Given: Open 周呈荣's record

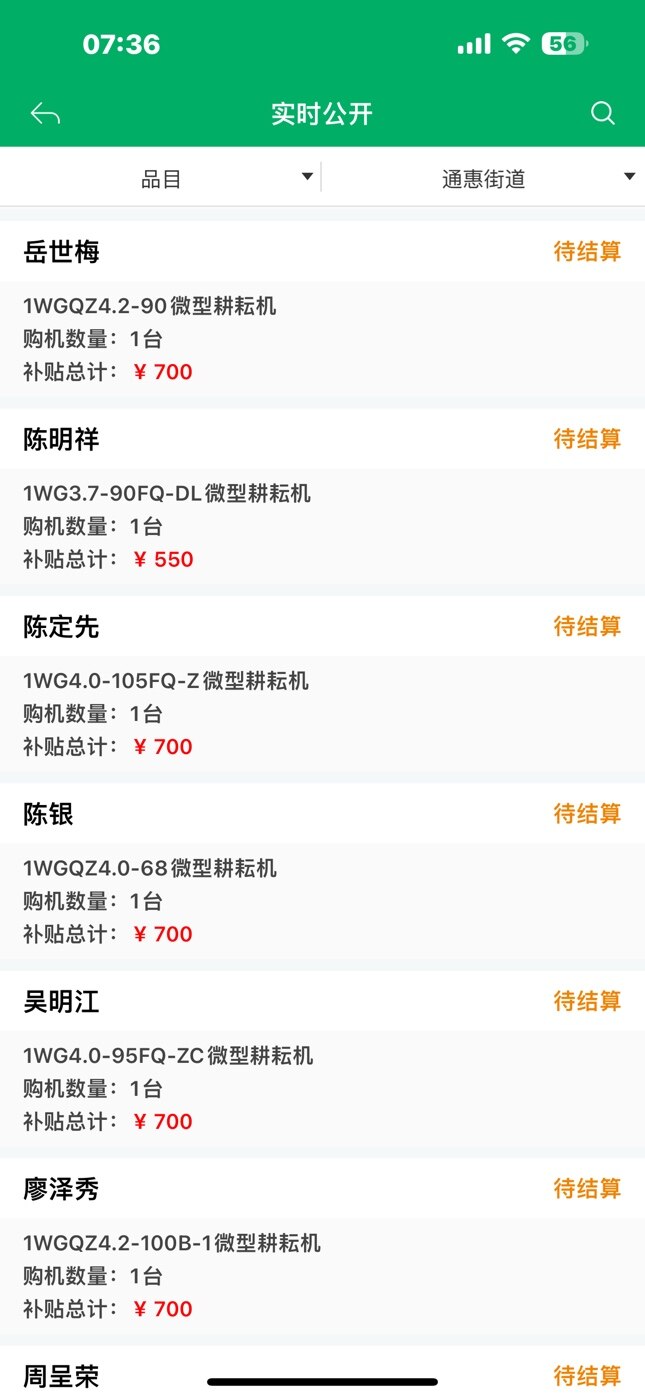Looking at the screenshot, I should (322, 1372).
